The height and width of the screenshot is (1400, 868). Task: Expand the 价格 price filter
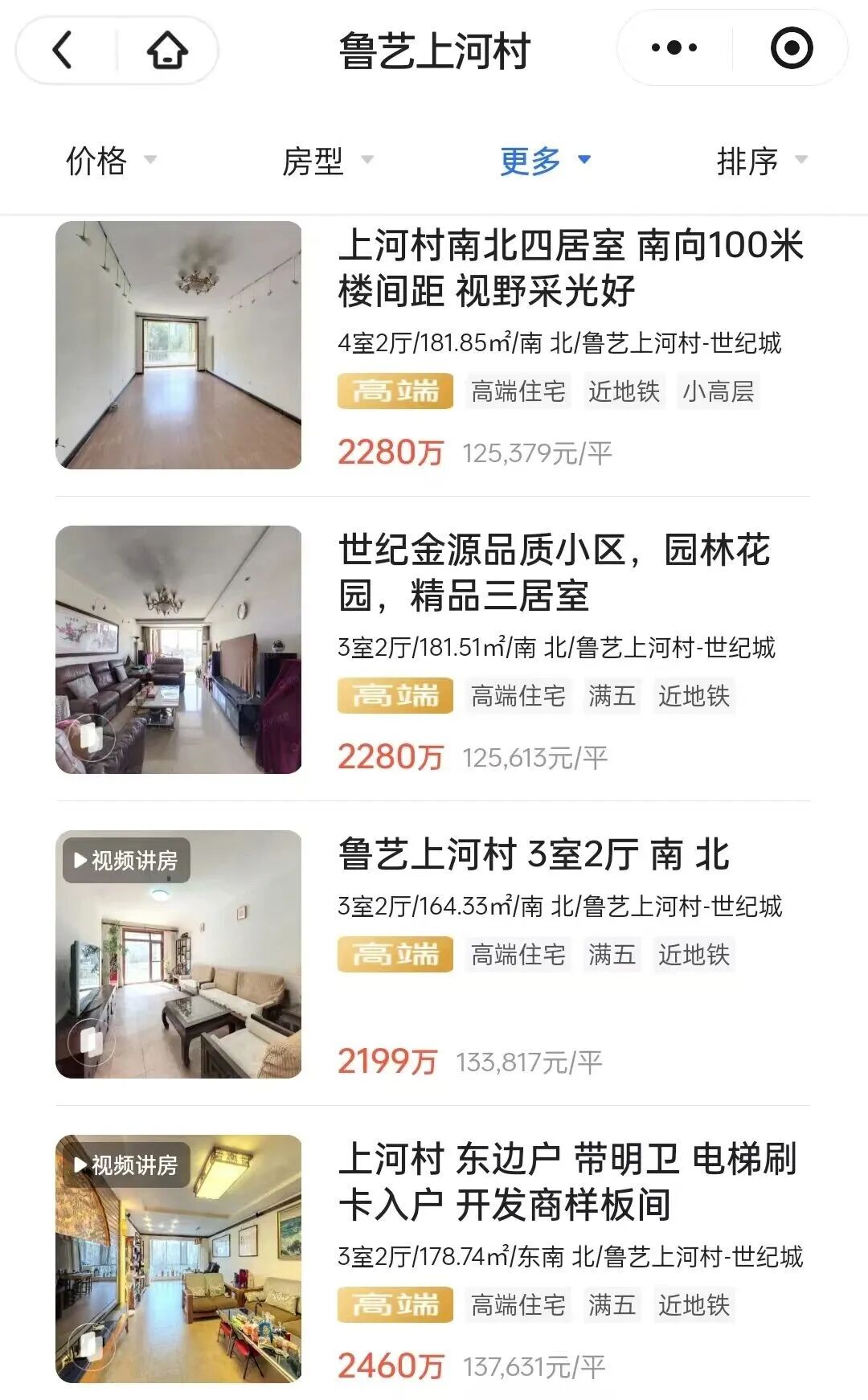pos(110,161)
